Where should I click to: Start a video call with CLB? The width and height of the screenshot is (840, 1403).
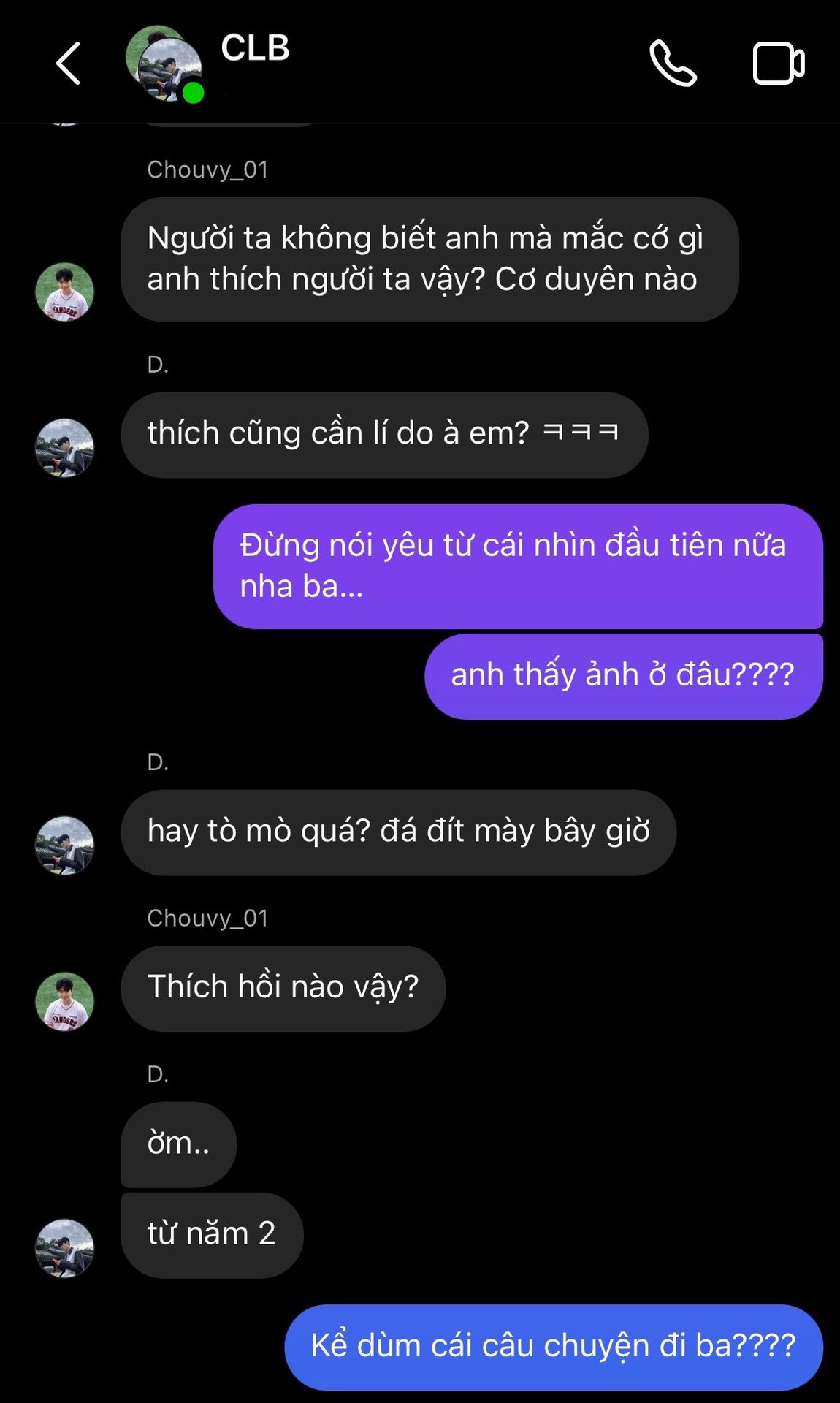pyautogui.click(x=778, y=64)
